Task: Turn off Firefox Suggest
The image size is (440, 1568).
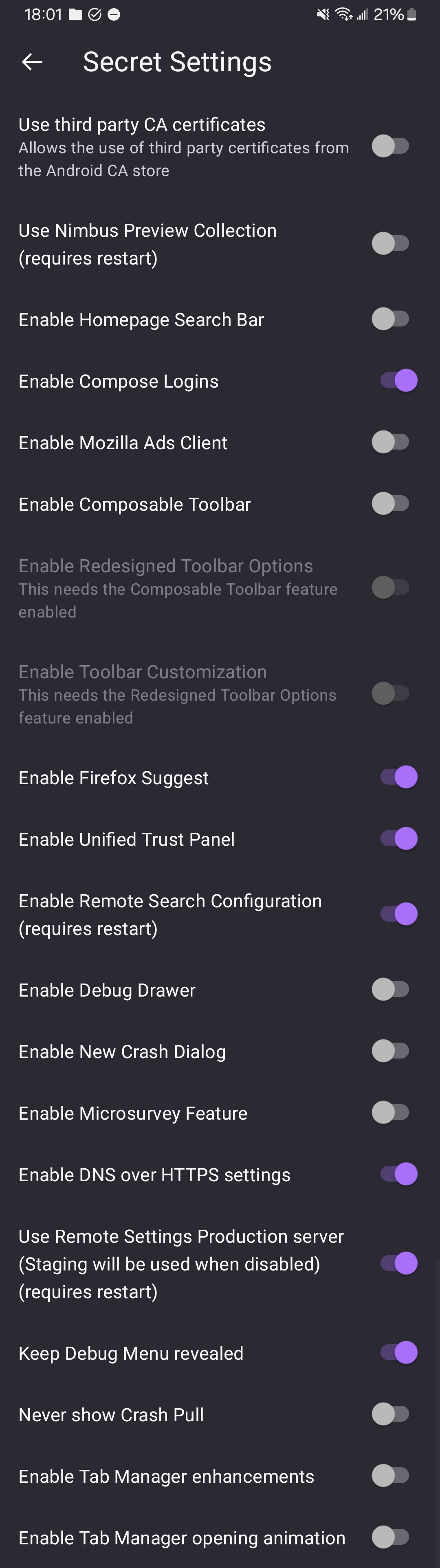Action: click(x=398, y=777)
